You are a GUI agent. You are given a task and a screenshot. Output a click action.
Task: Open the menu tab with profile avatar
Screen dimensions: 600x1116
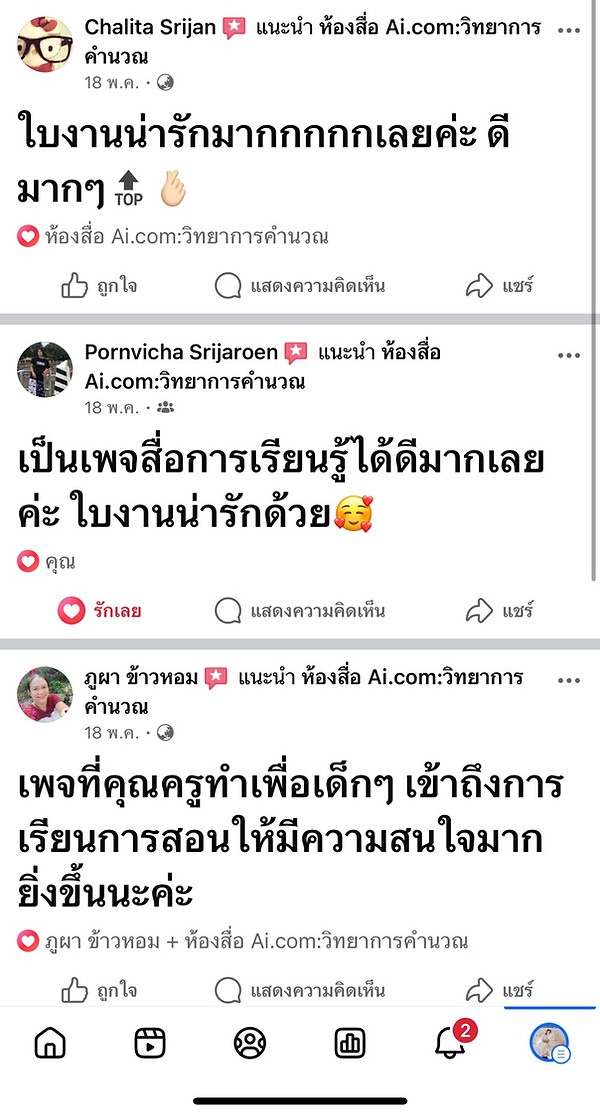[549, 1043]
